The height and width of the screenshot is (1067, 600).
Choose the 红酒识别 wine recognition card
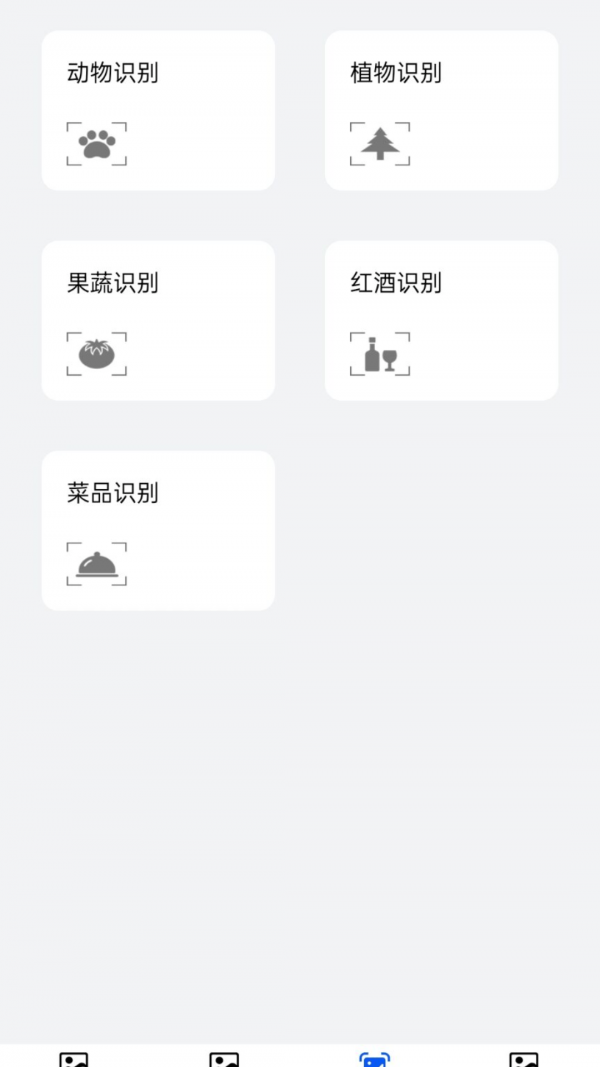point(441,320)
